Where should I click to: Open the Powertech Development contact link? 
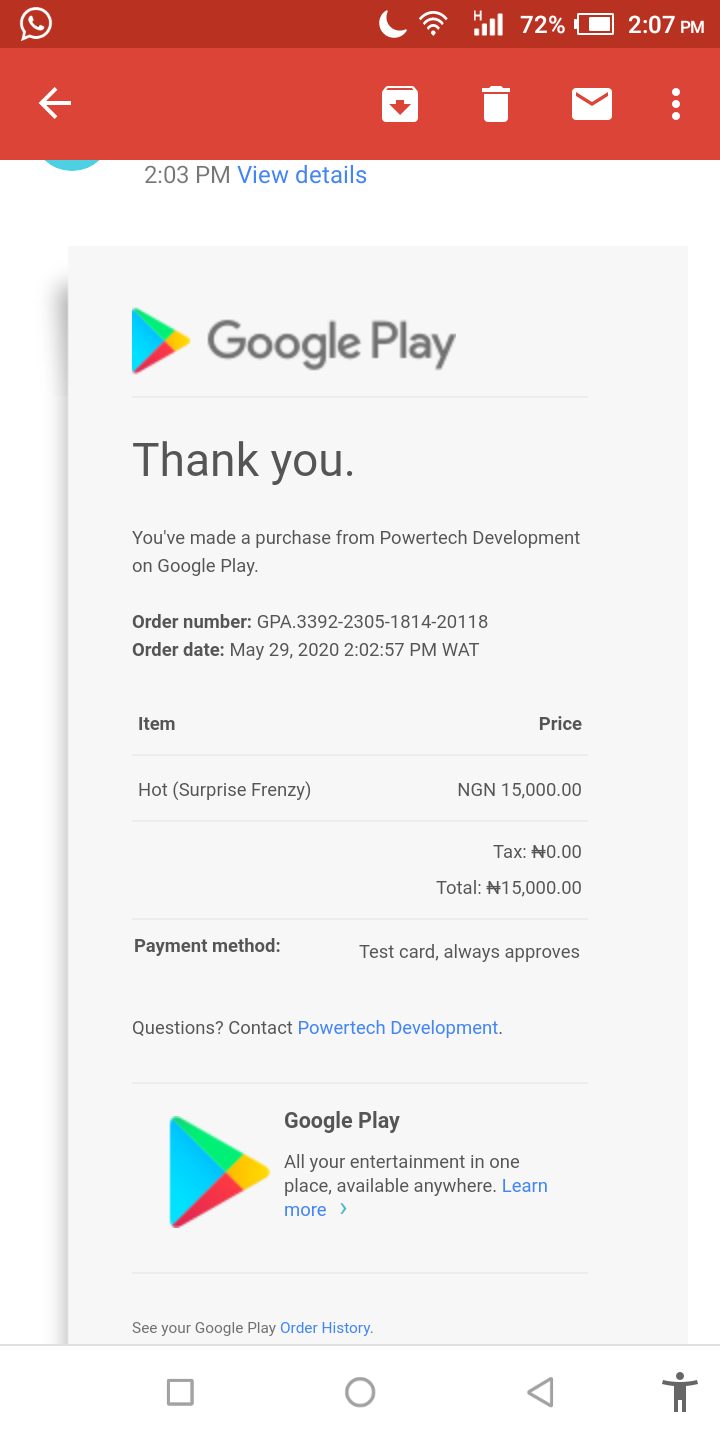pos(398,1028)
